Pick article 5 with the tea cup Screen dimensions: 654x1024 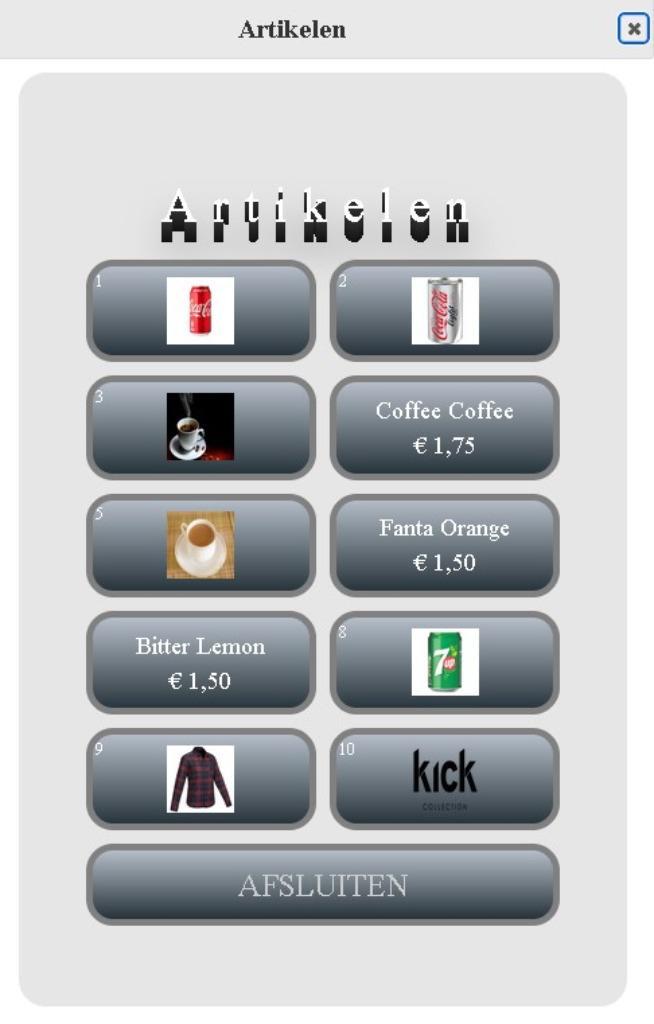point(201,545)
